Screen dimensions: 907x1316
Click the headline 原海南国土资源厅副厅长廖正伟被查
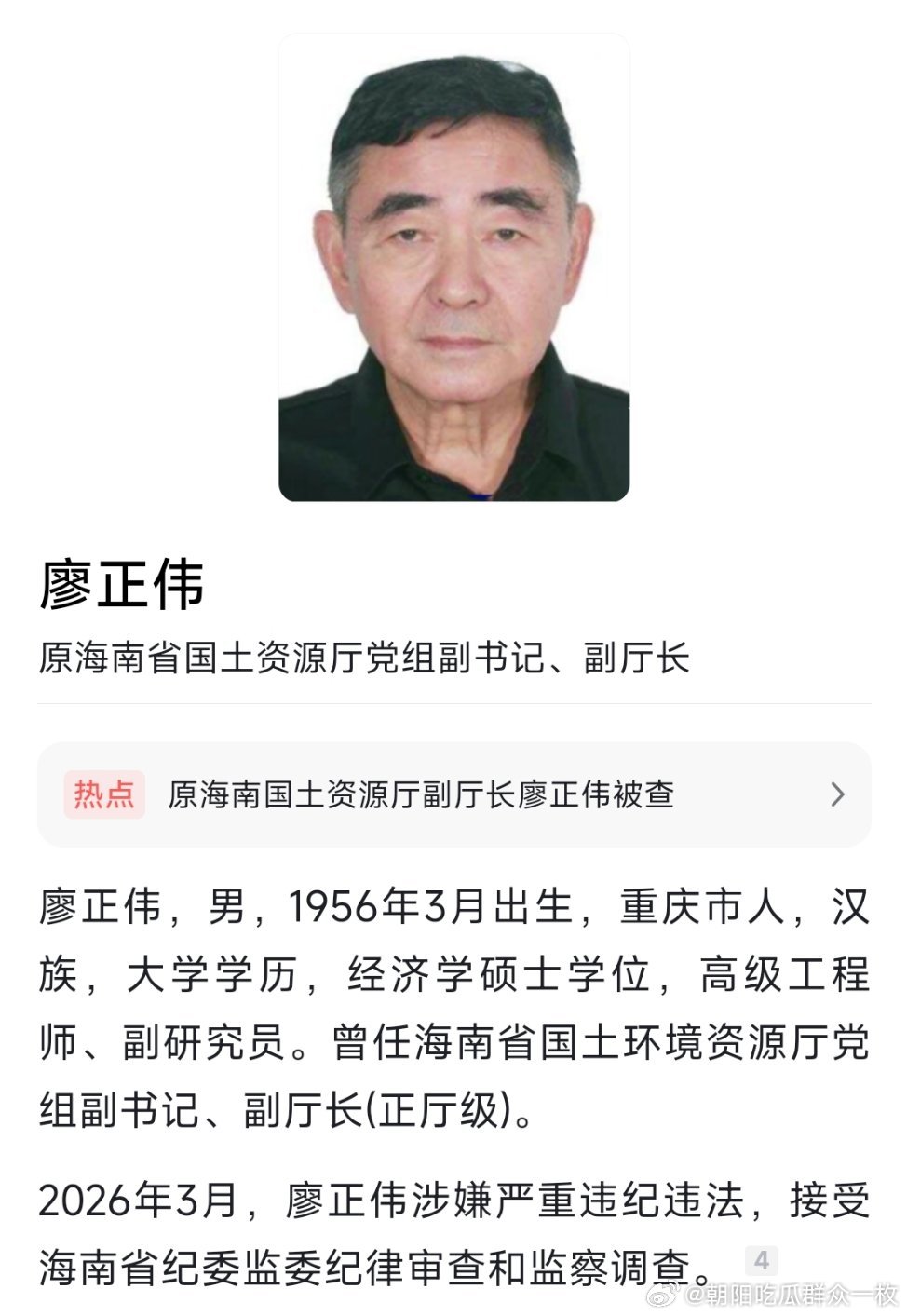424,794
